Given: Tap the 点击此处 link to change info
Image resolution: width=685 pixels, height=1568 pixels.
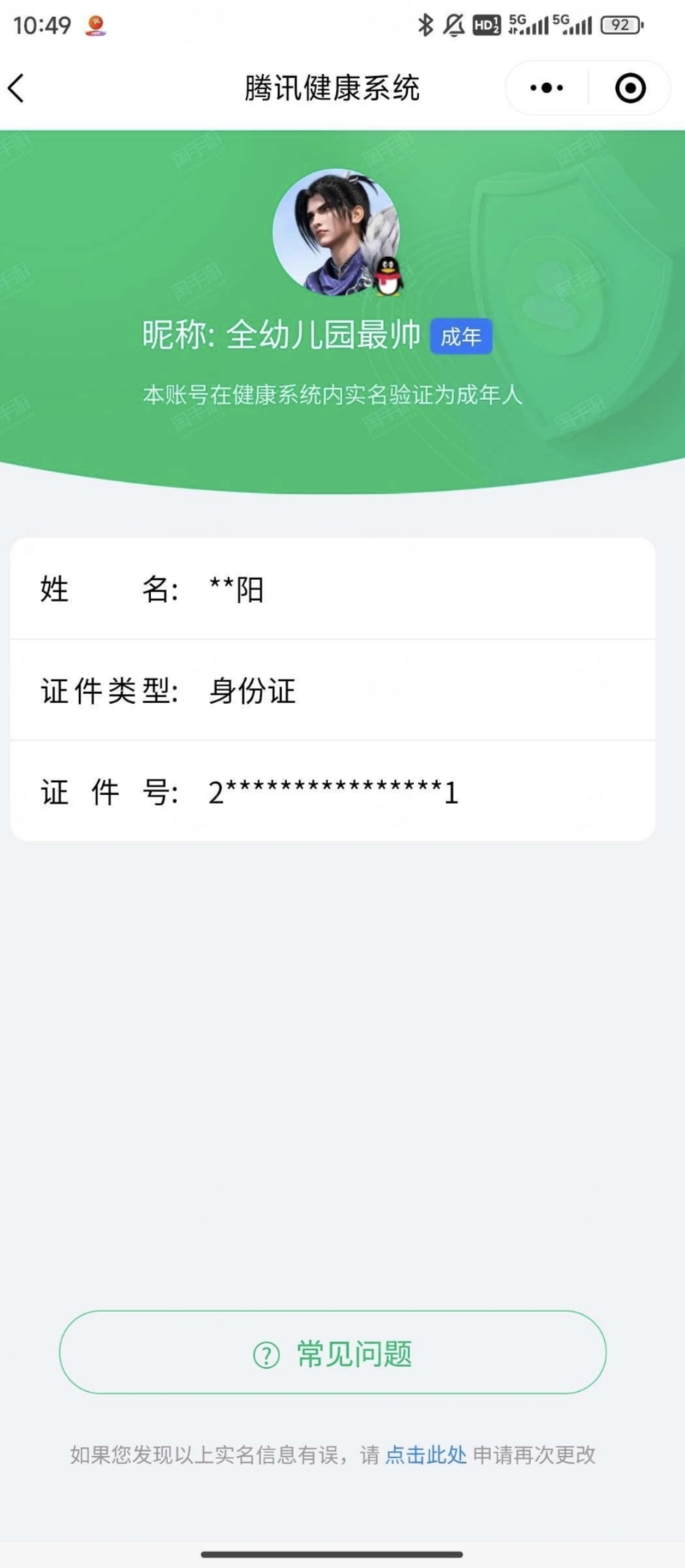Looking at the screenshot, I should pos(426,1455).
